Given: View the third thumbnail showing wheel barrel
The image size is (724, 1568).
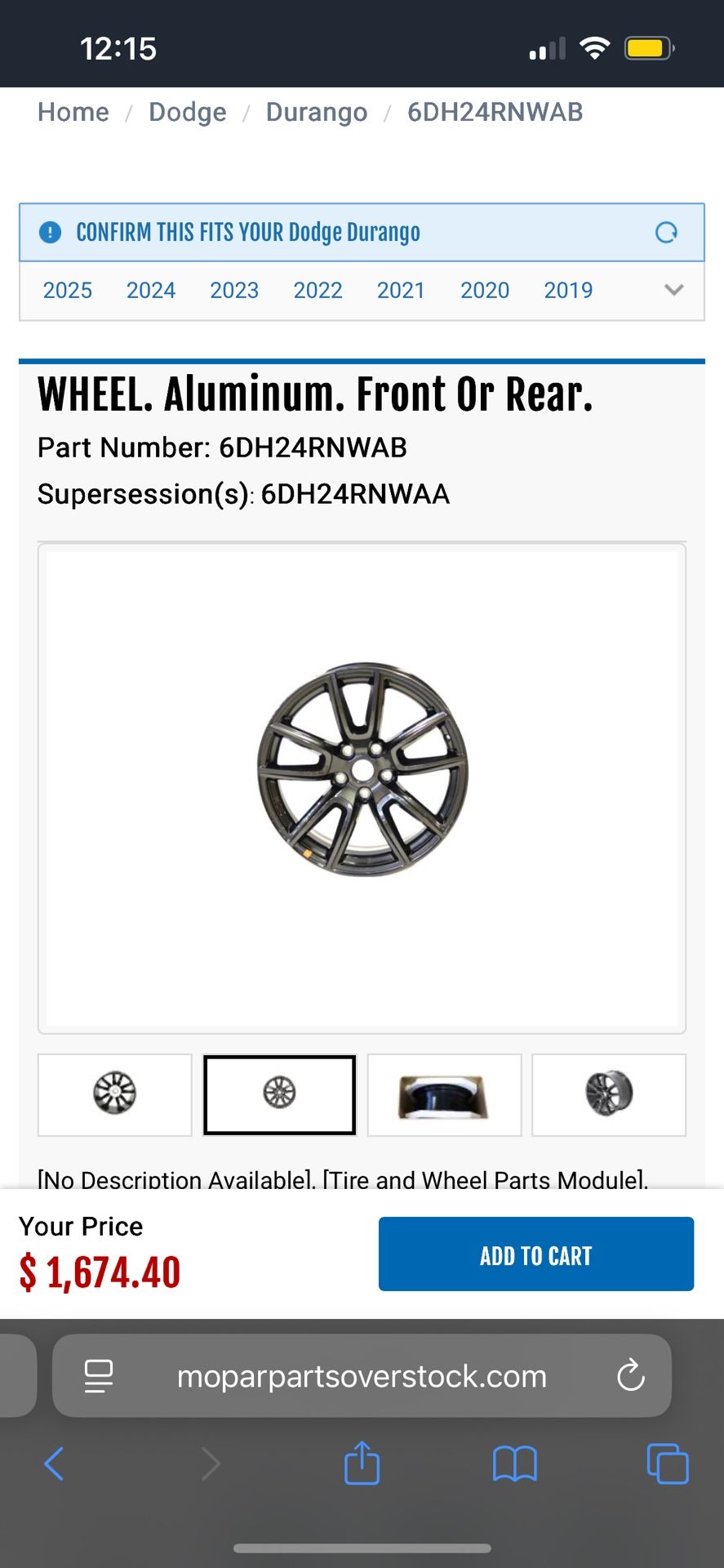Looking at the screenshot, I should [444, 1094].
